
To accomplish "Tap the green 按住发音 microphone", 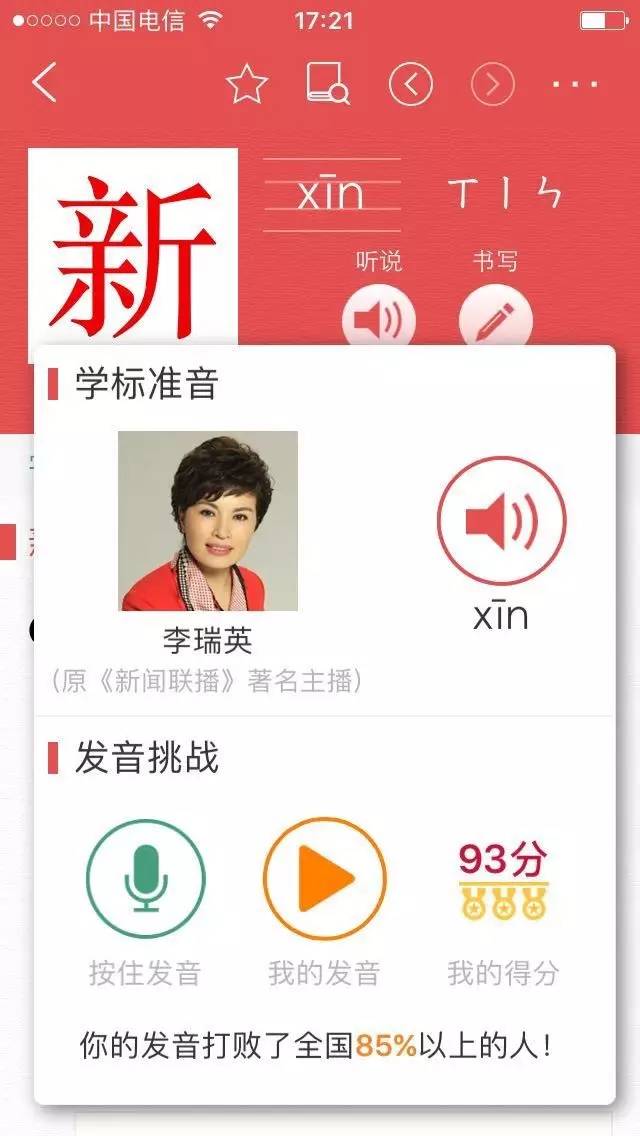I will [x=146, y=879].
